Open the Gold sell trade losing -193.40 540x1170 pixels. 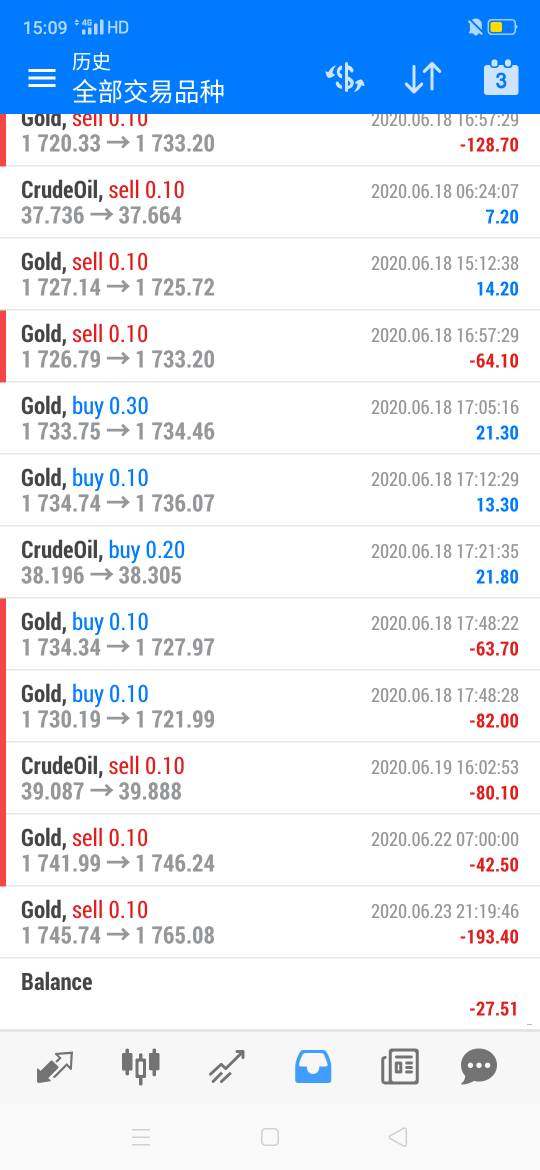270,922
